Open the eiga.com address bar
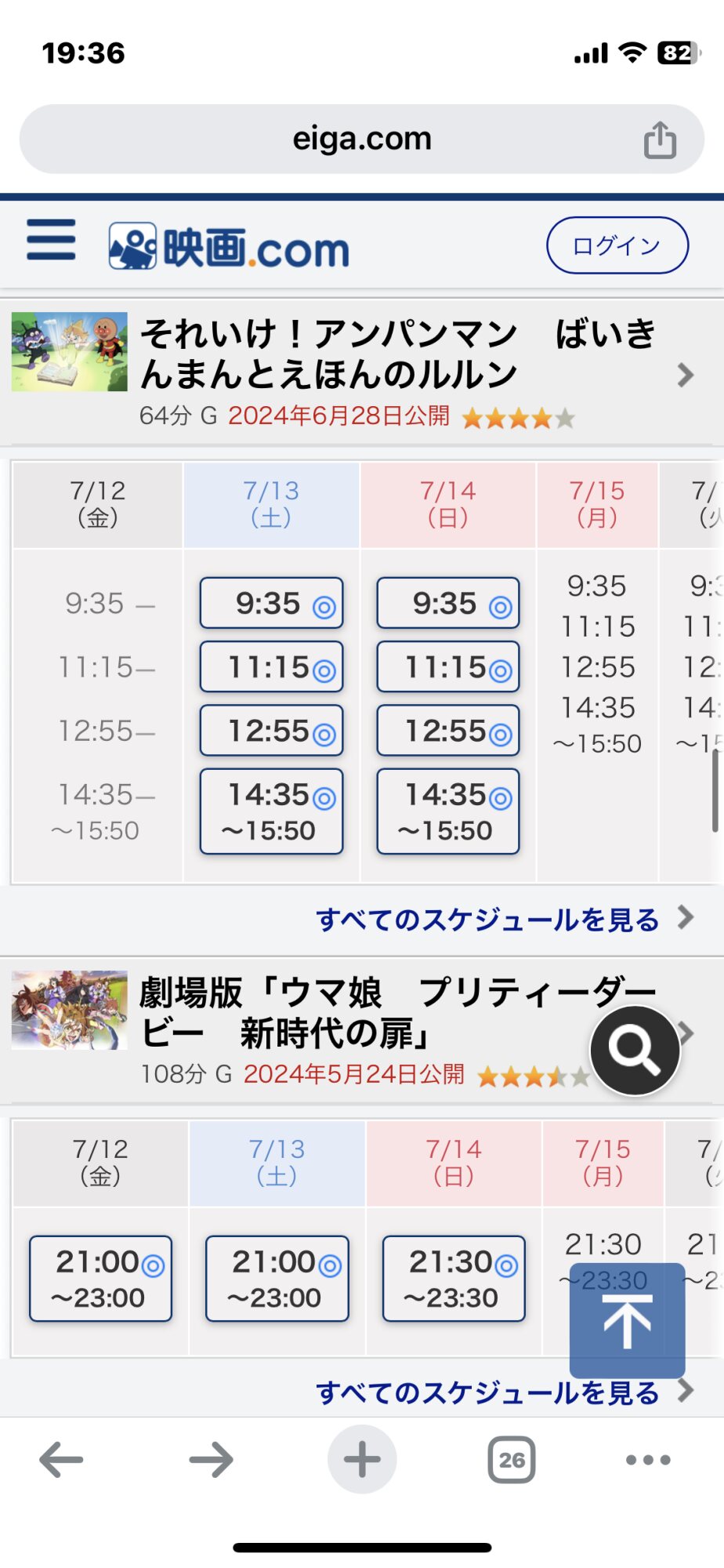The height and width of the screenshot is (1568, 724). pyautogui.click(x=362, y=140)
